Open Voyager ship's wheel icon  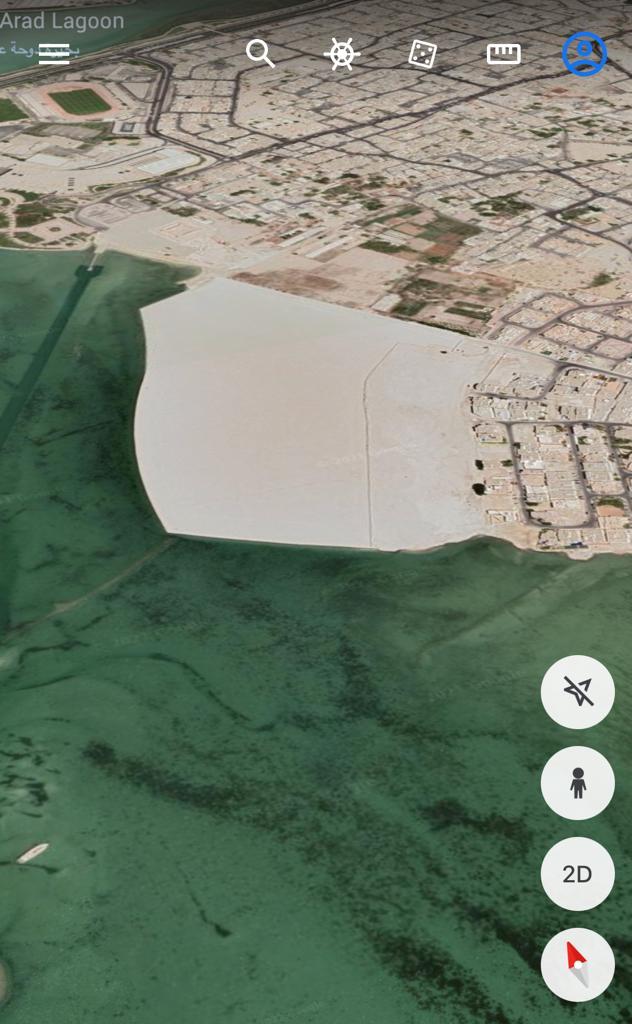342,54
